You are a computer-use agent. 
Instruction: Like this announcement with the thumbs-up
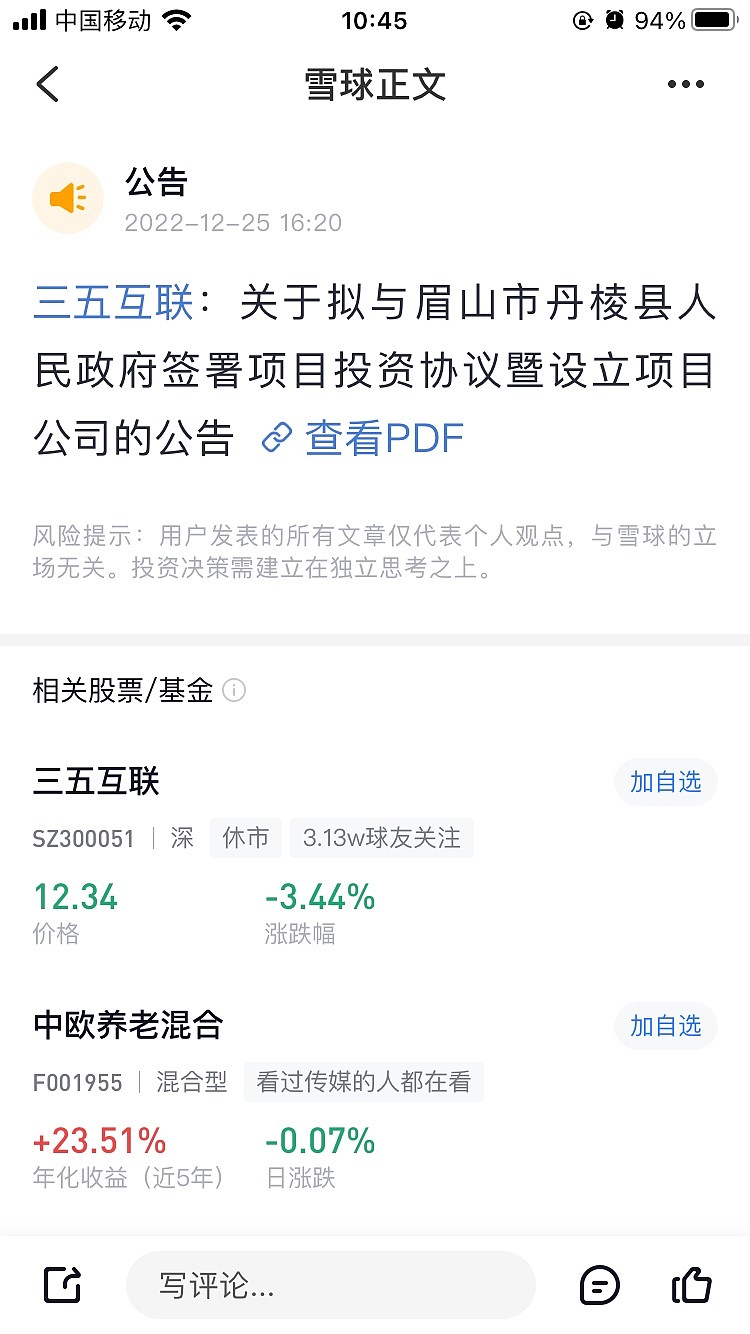[x=691, y=1285]
